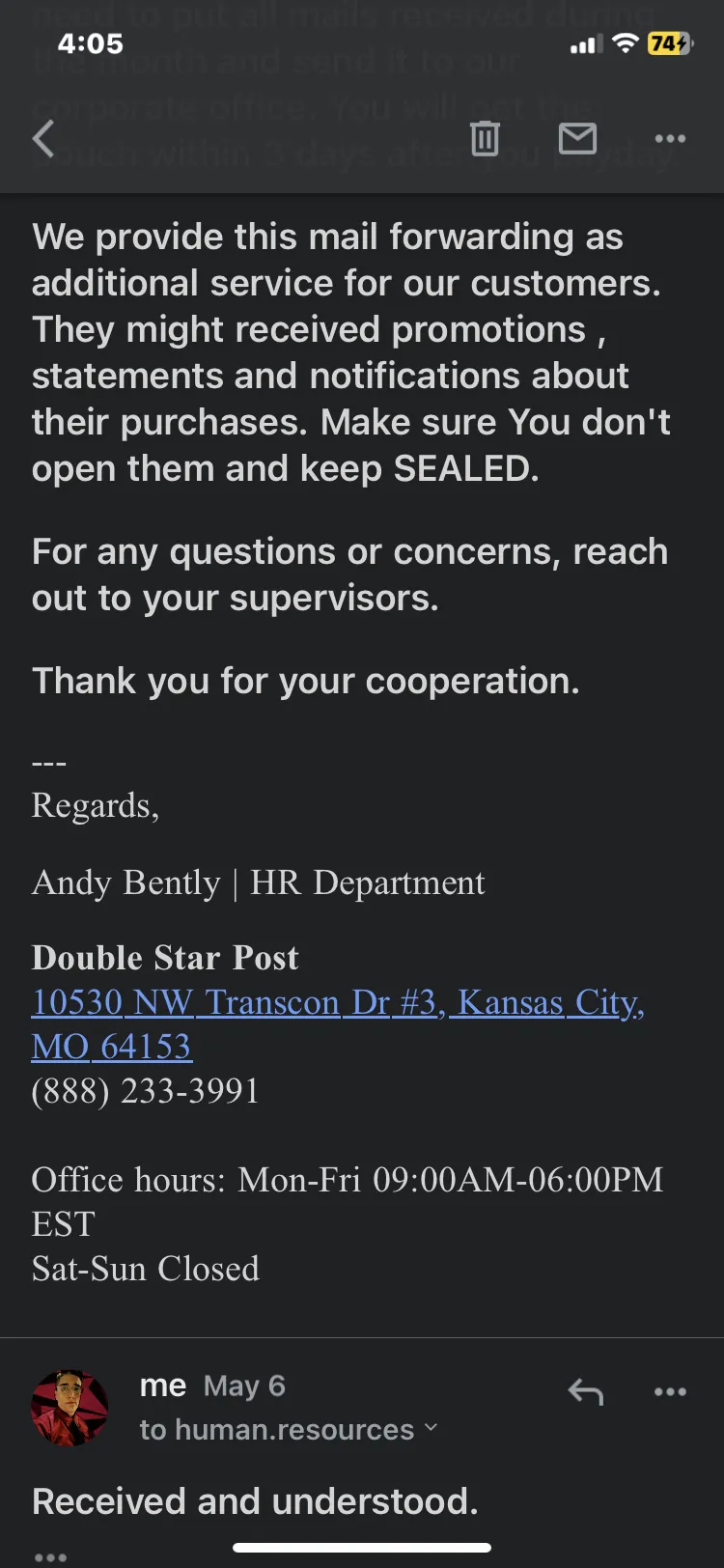724x1568 pixels.
Task: Open the top toolbar overflow menu
Action: (x=670, y=139)
